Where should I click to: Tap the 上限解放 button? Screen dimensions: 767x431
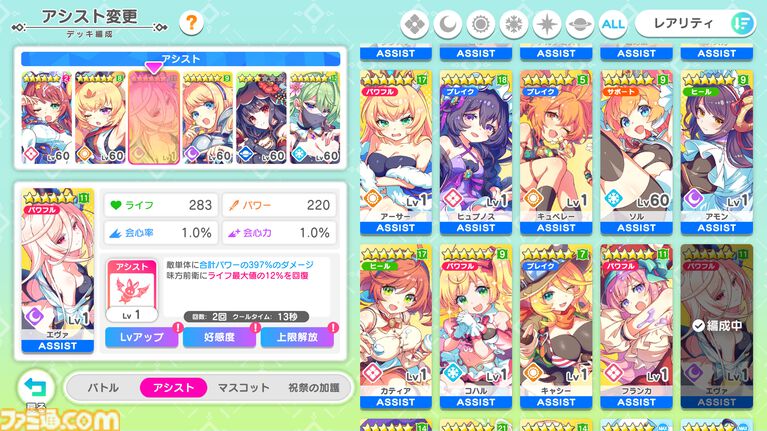[x=296, y=337]
